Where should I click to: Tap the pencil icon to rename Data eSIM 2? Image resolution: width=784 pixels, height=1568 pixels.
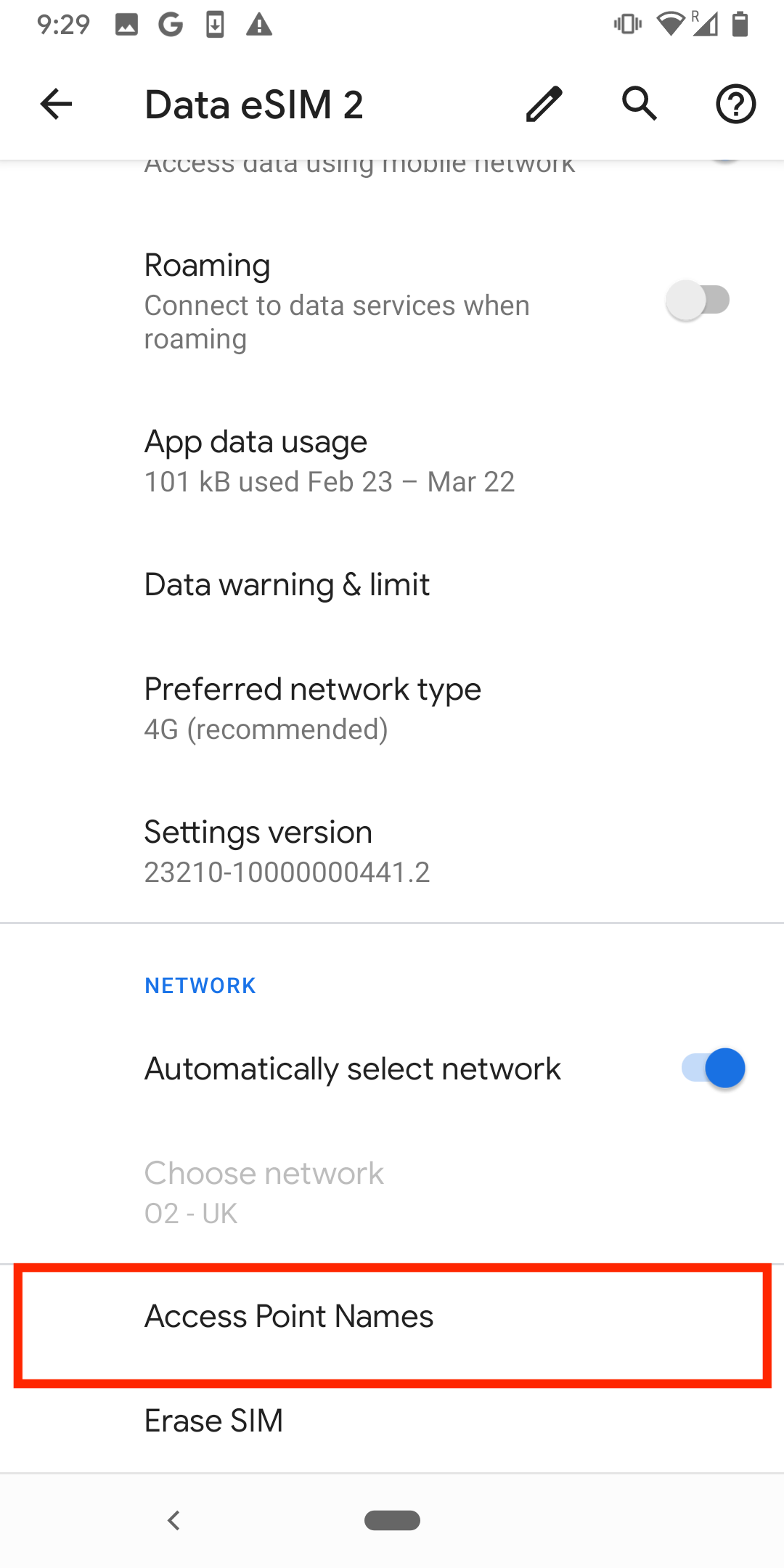[542, 104]
